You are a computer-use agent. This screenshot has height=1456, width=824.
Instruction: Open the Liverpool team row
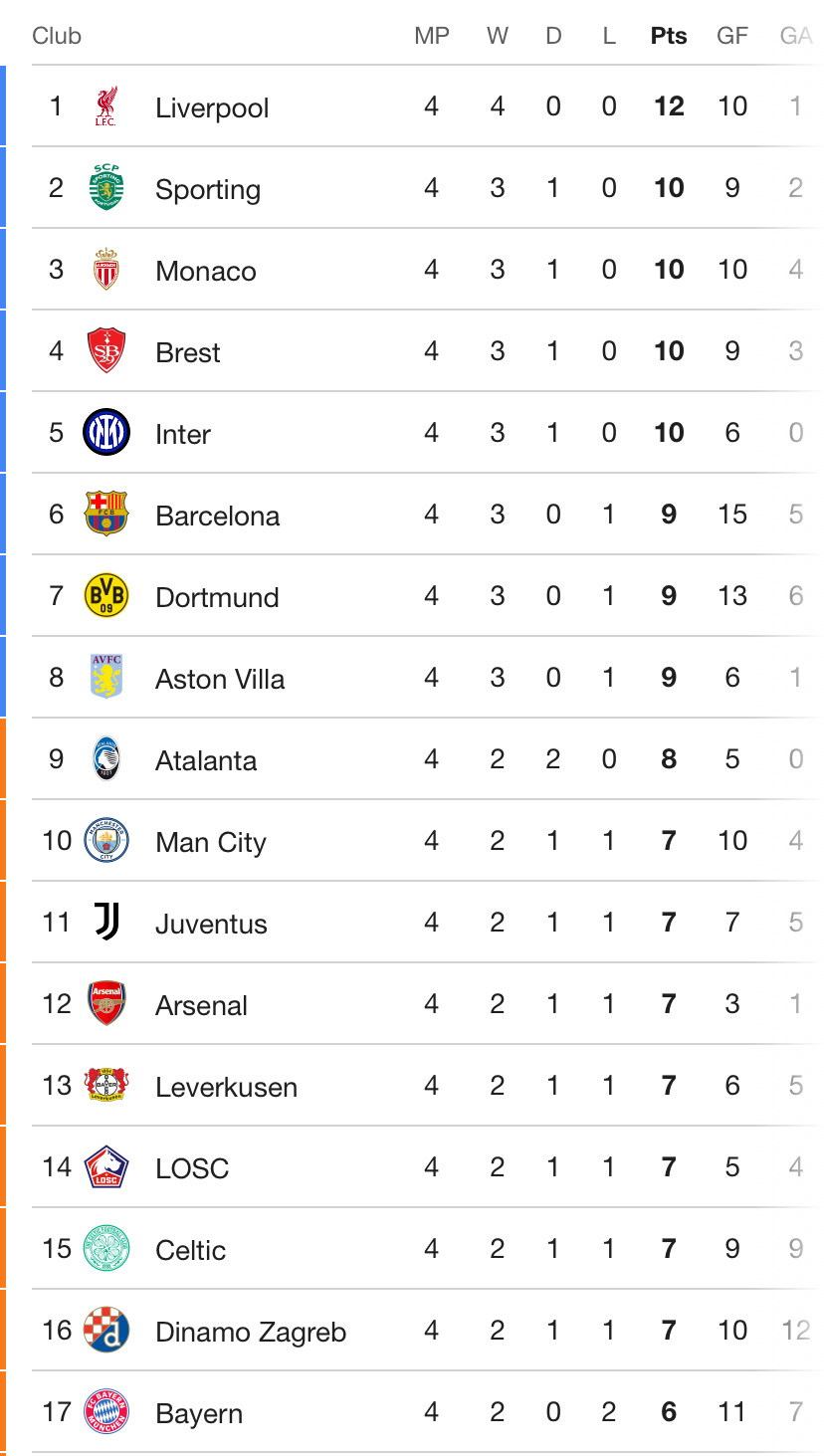click(x=428, y=106)
